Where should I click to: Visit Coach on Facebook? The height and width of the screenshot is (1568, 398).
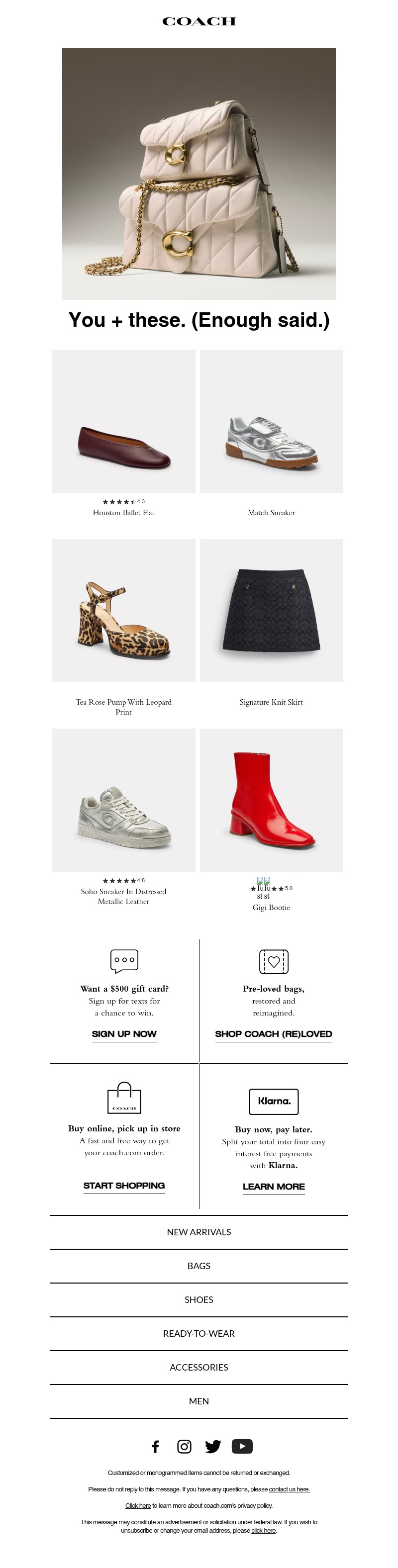pyautogui.click(x=156, y=1446)
